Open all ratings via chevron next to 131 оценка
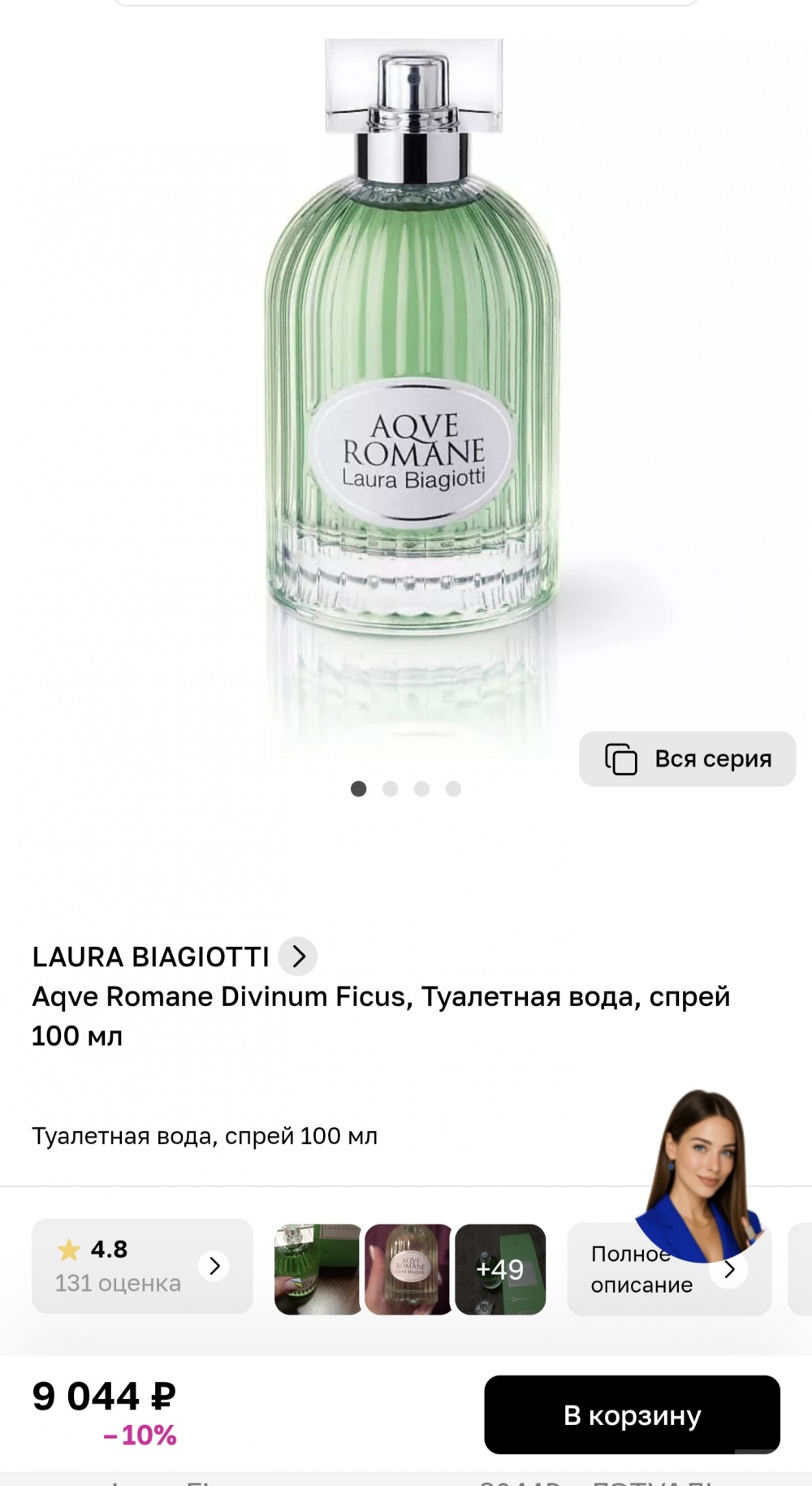Viewport: 812px width, 1486px height. pos(214,1267)
